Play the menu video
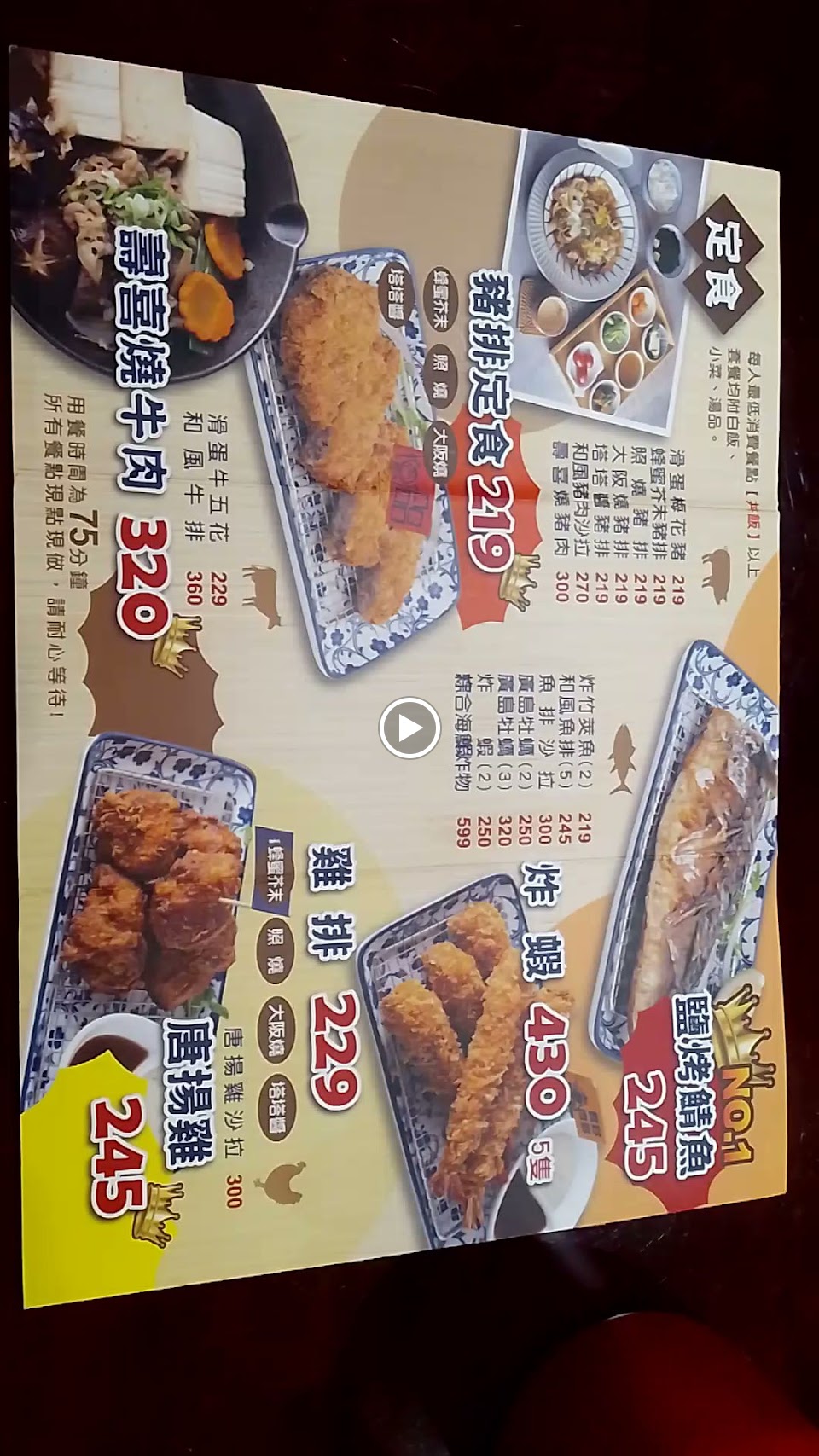Viewport: 819px width, 1456px height. (409, 728)
